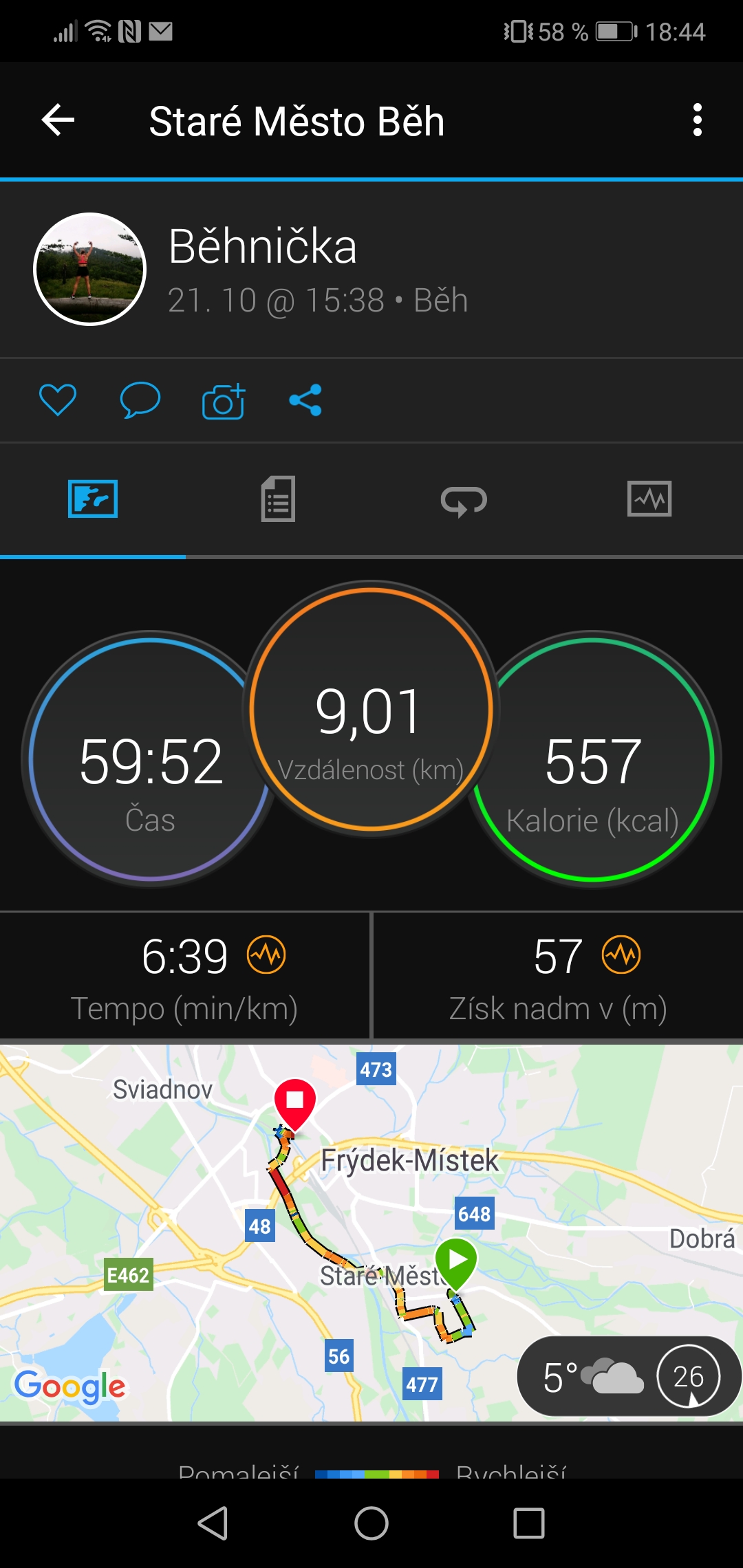Tap the Android home button
This screenshot has width=743, height=1568.
pyautogui.click(x=371, y=1523)
